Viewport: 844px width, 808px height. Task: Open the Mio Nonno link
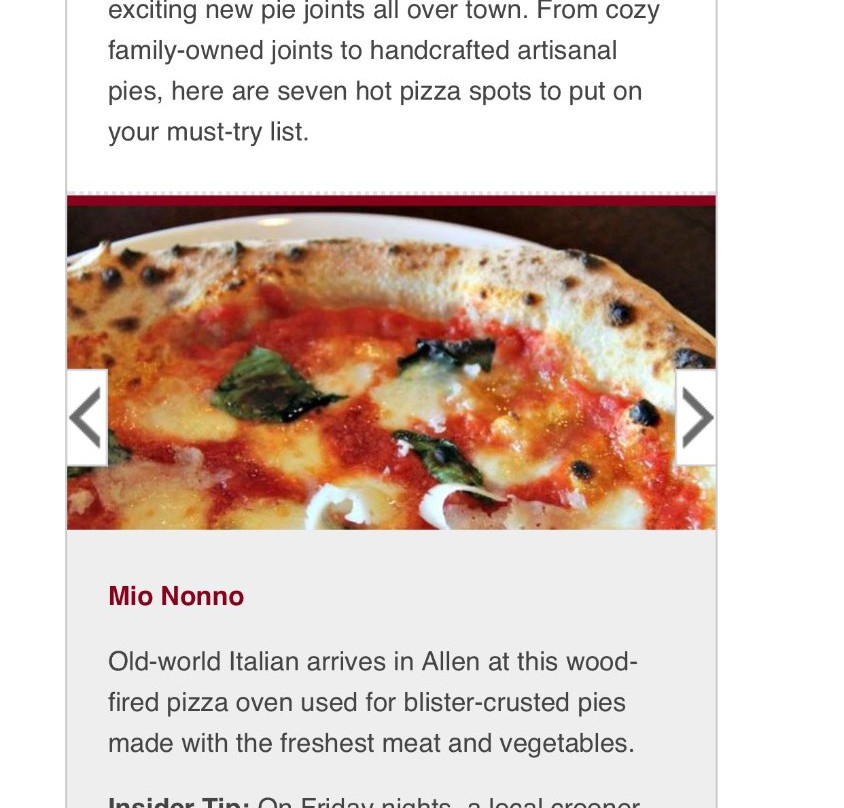coord(176,597)
